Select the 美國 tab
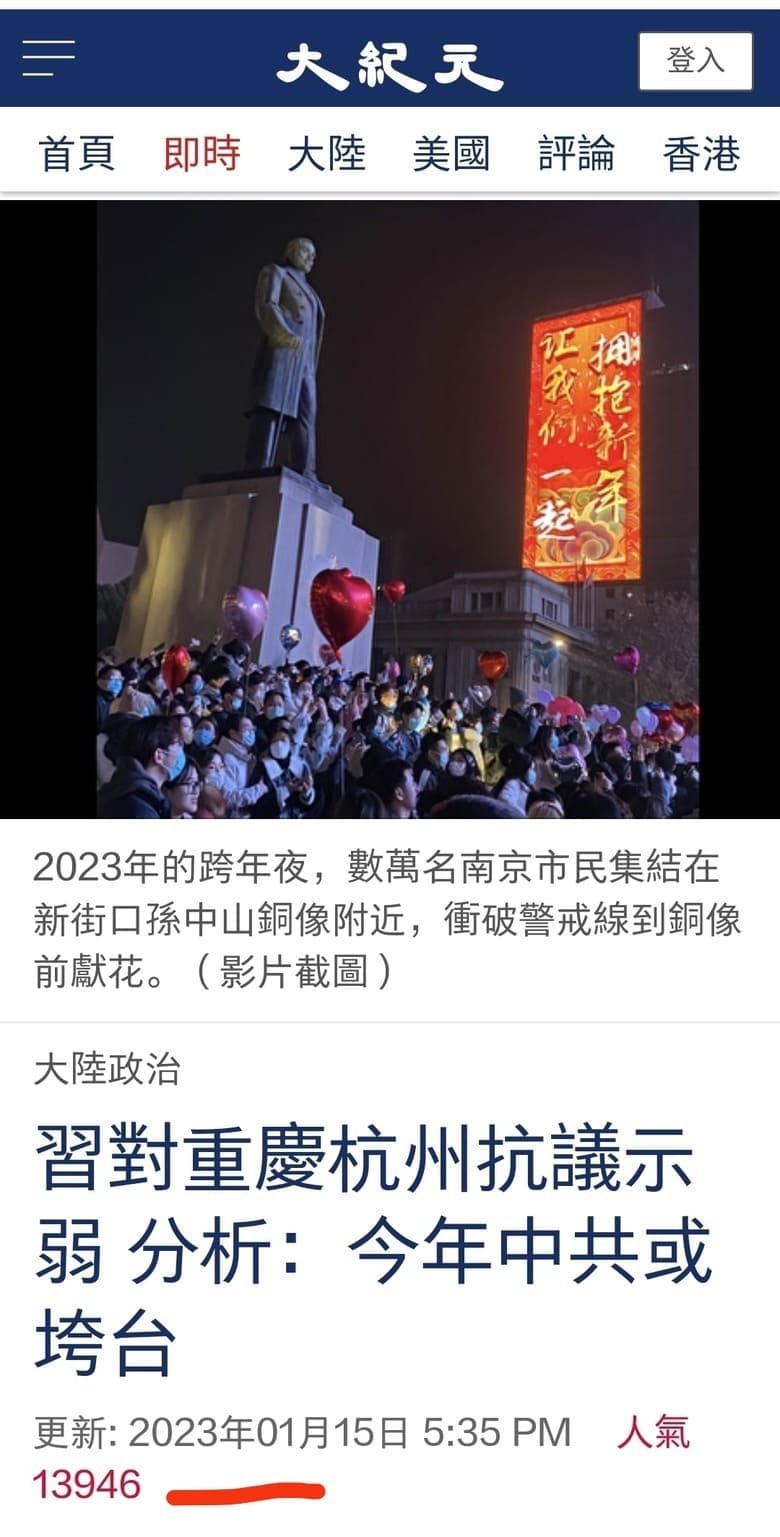The height and width of the screenshot is (1537, 780). [451, 155]
